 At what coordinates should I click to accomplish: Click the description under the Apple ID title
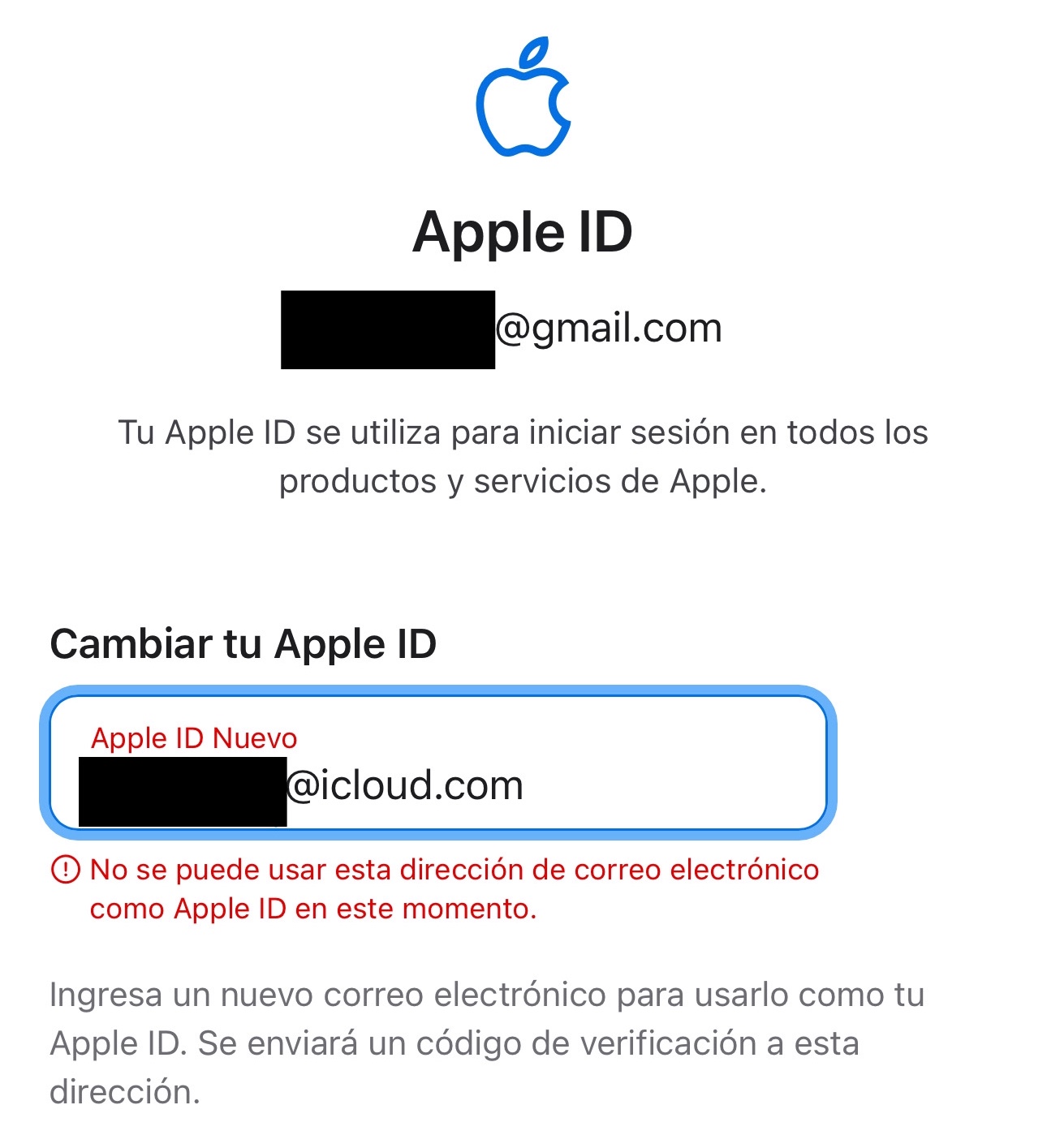pyautogui.click(x=523, y=456)
